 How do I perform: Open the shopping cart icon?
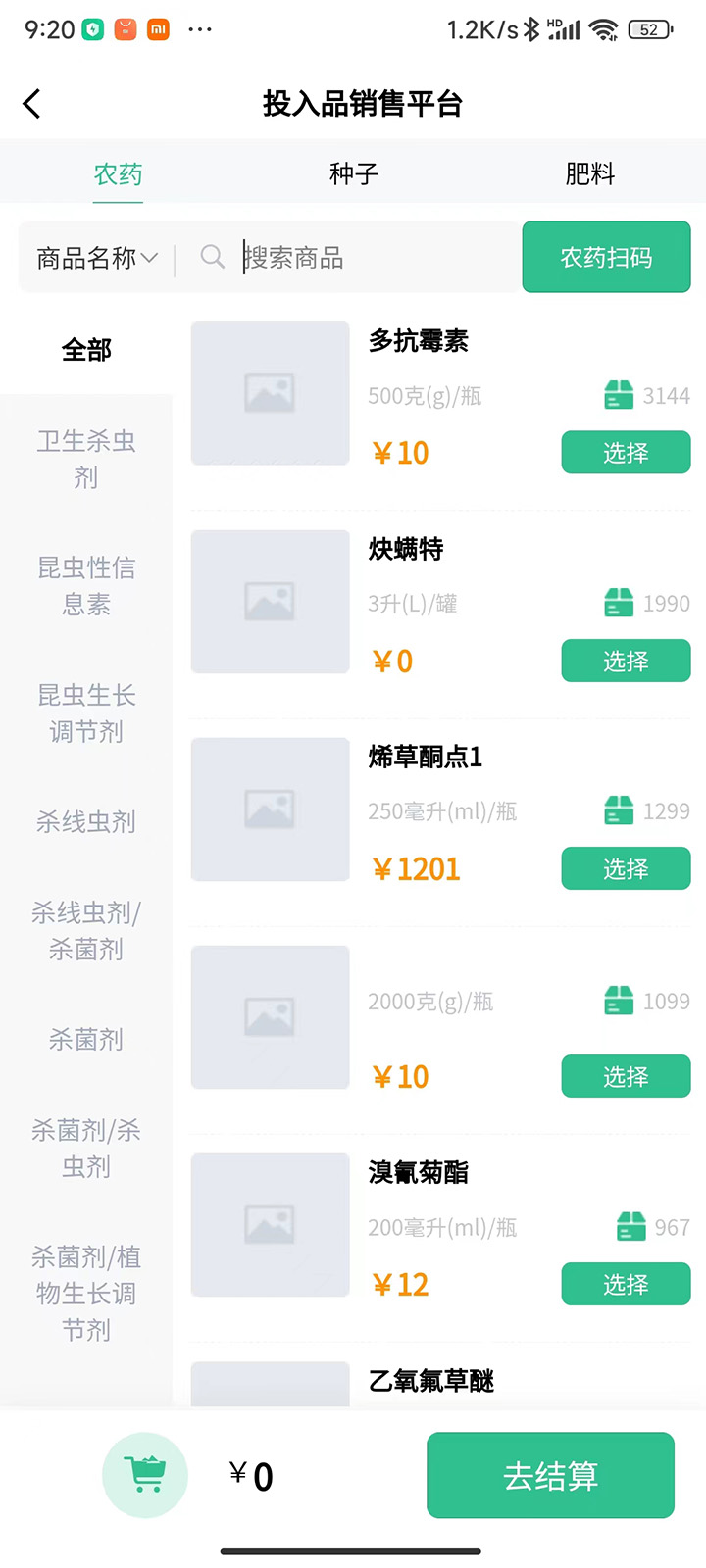[145, 1475]
